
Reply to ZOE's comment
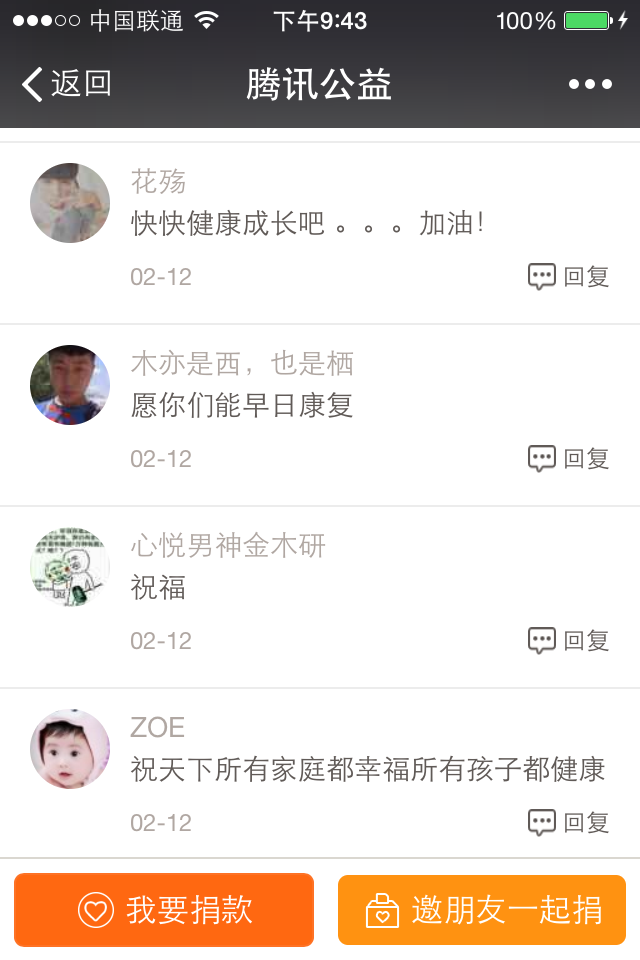(x=569, y=823)
